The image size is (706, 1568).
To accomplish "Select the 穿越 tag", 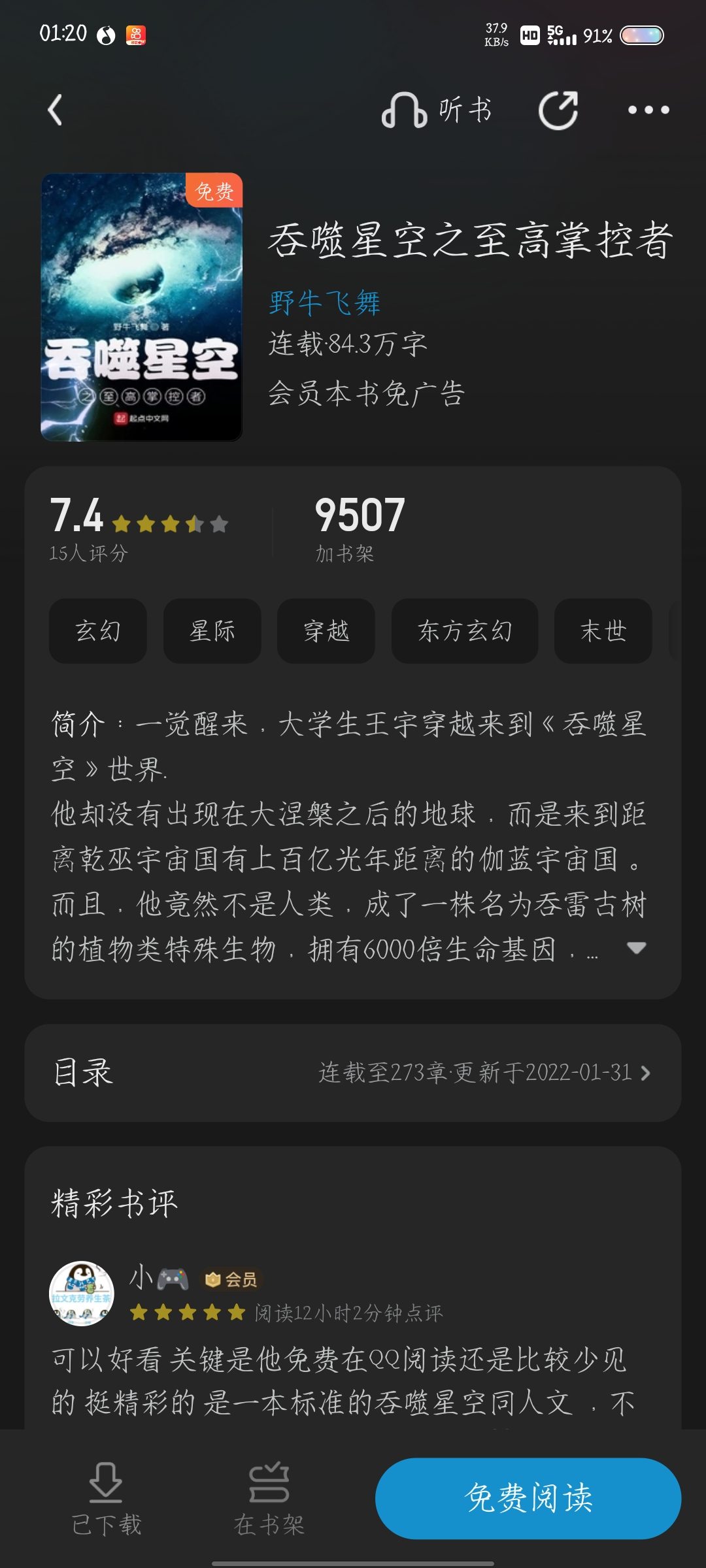I will point(326,631).
